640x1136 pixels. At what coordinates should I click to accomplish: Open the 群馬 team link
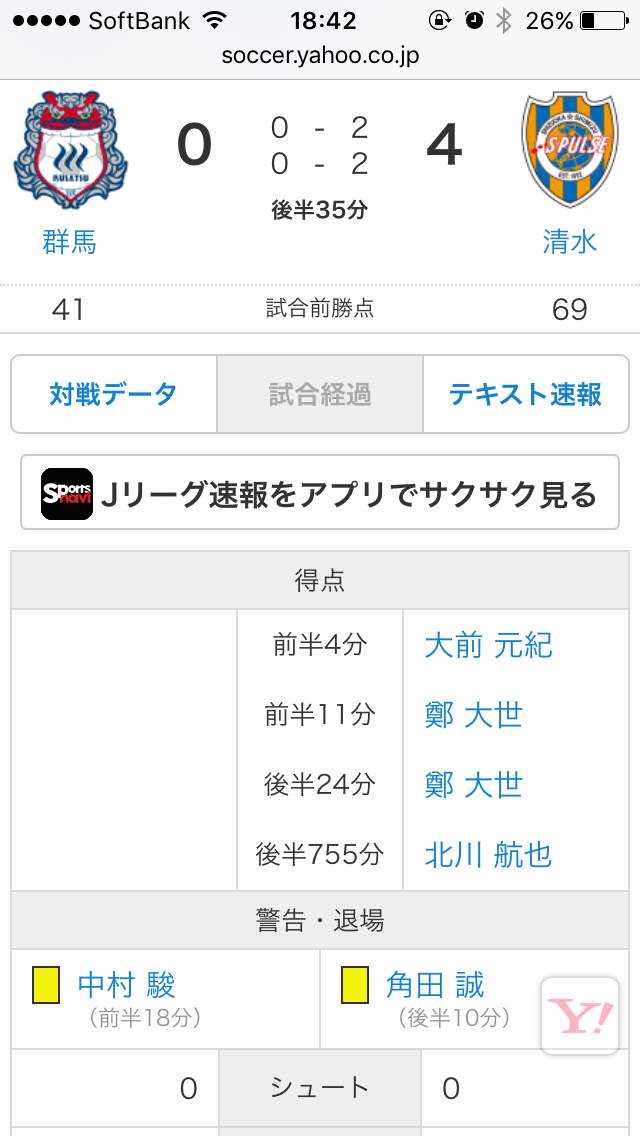[69, 241]
